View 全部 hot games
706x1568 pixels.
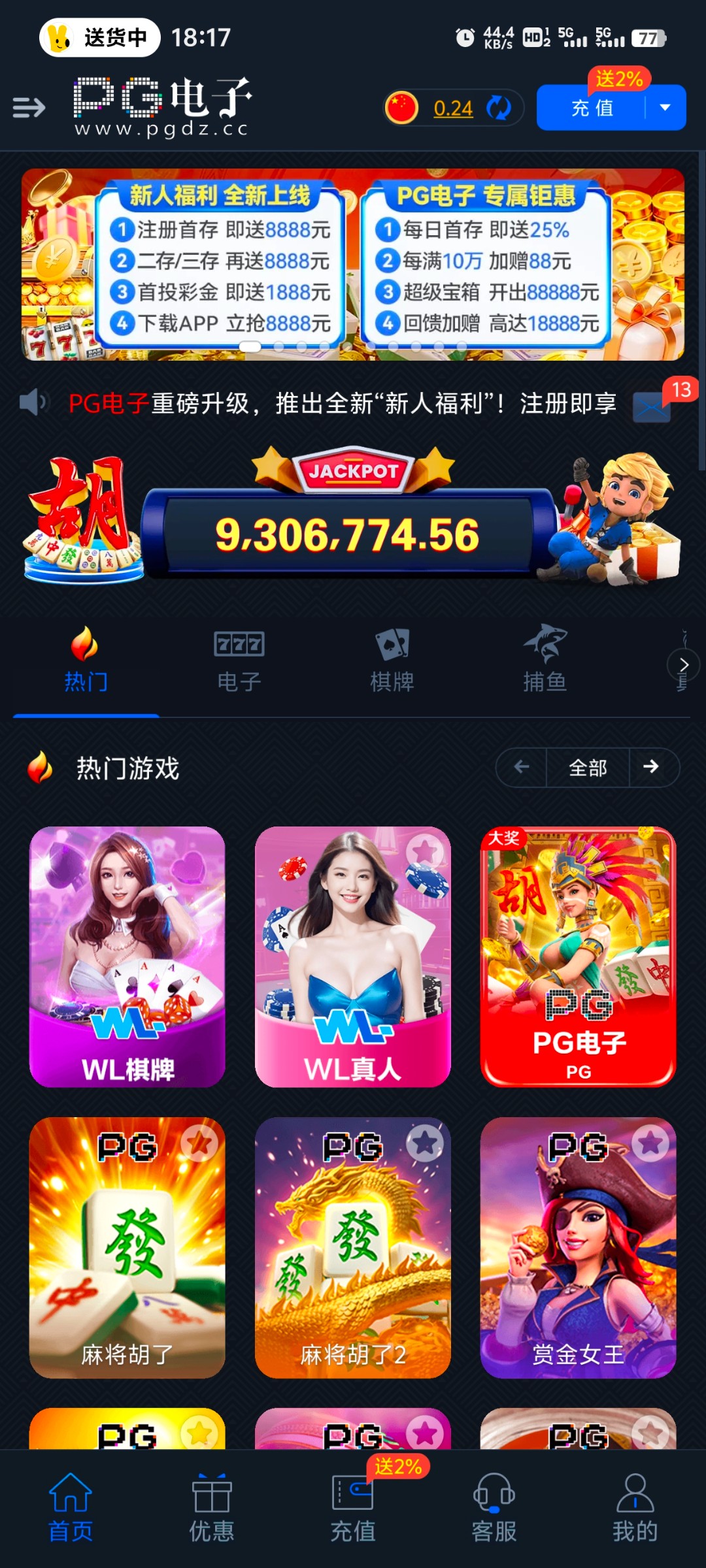pyautogui.click(x=588, y=768)
